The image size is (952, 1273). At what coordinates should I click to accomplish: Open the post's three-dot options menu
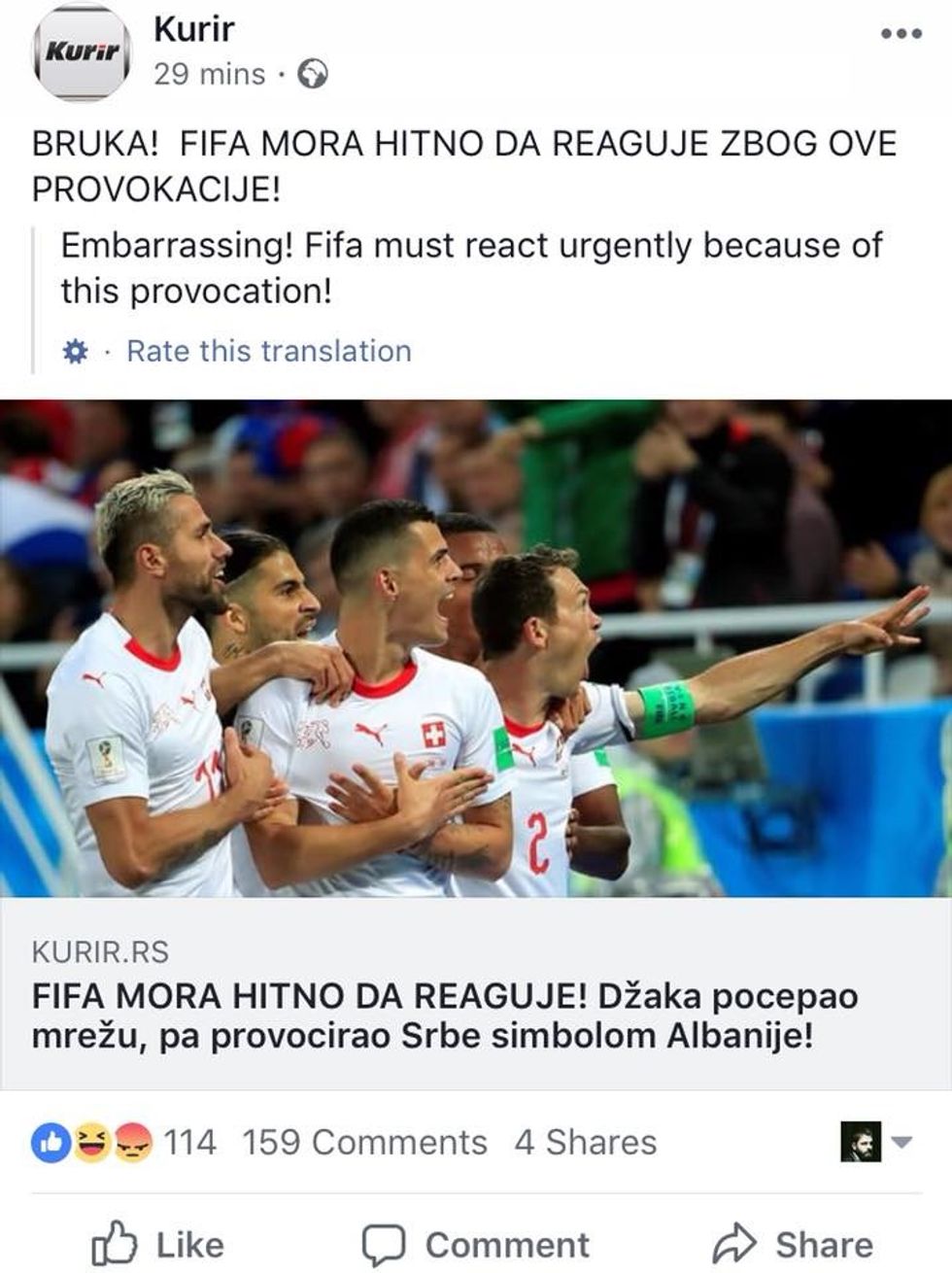click(x=900, y=34)
